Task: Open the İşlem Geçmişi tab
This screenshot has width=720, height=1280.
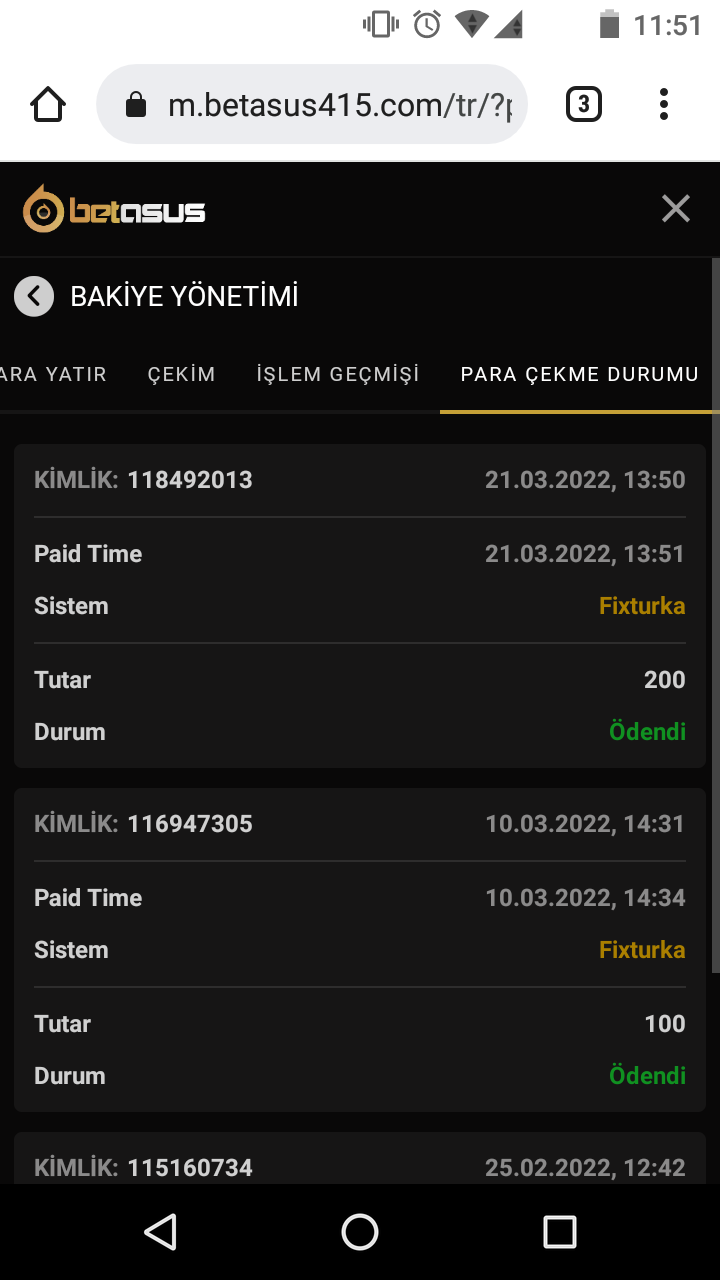Action: coord(338,375)
